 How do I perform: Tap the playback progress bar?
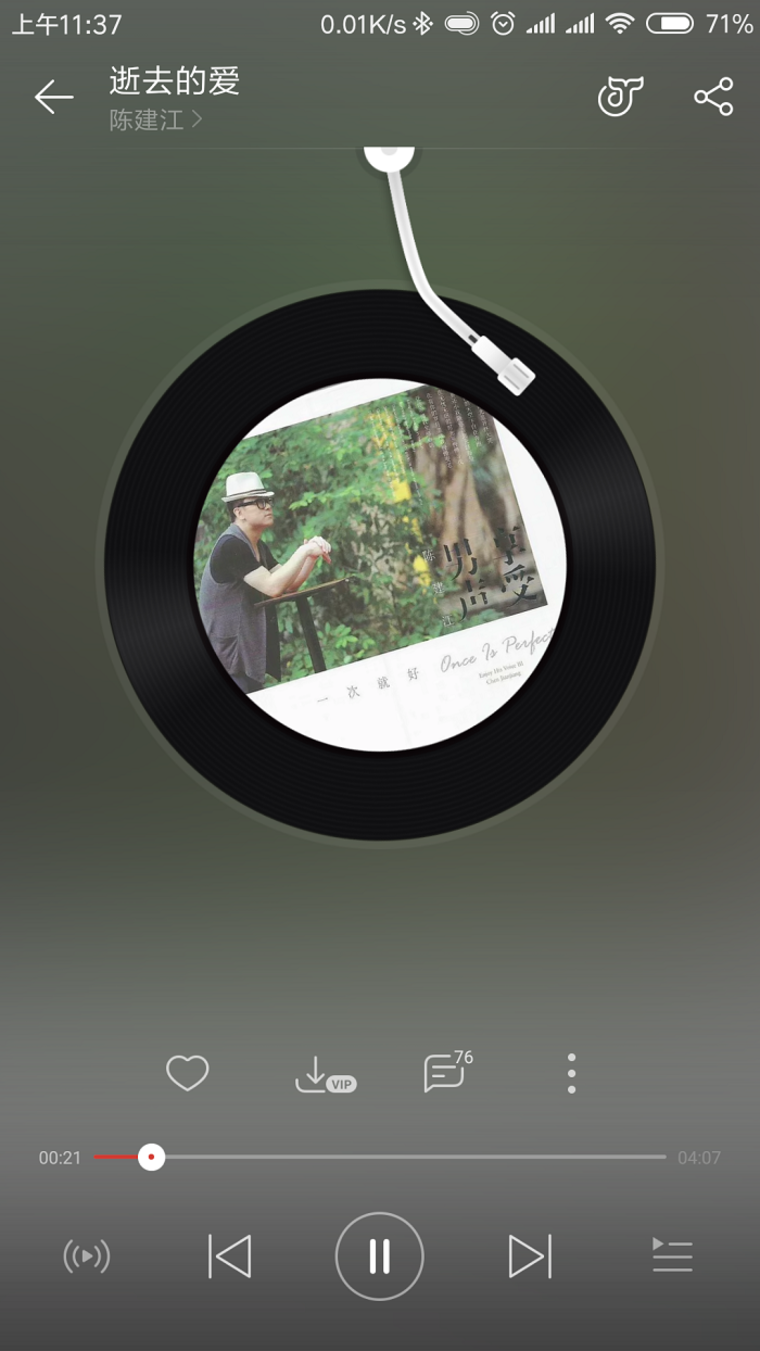tap(400, 1157)
